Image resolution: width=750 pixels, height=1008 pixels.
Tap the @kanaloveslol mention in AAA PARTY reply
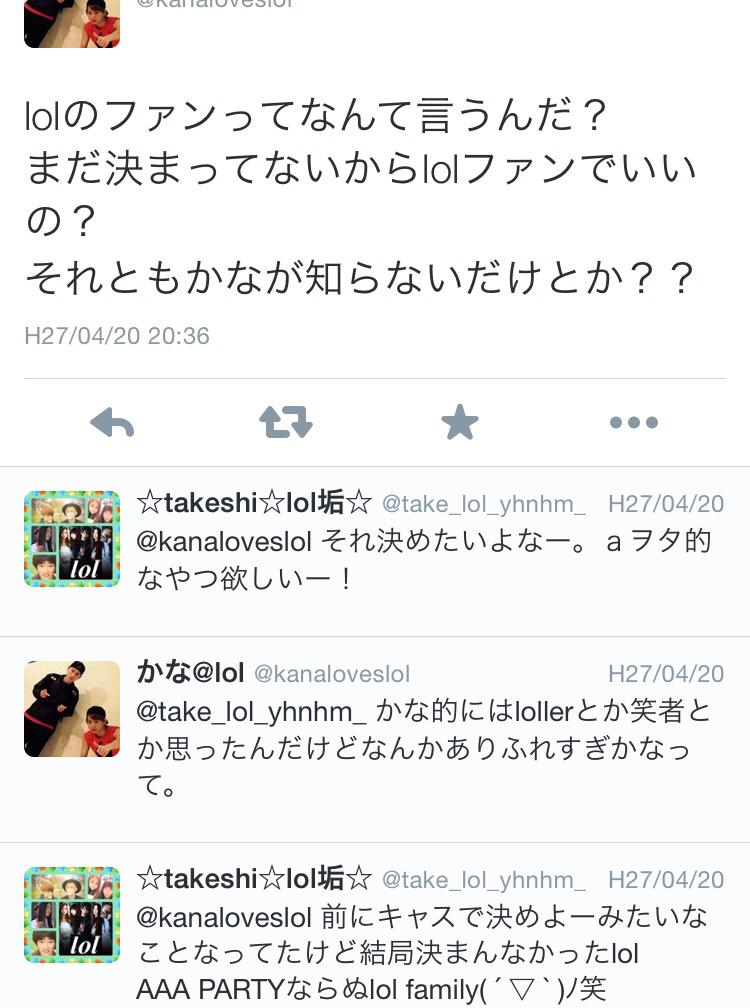point(225,915)
